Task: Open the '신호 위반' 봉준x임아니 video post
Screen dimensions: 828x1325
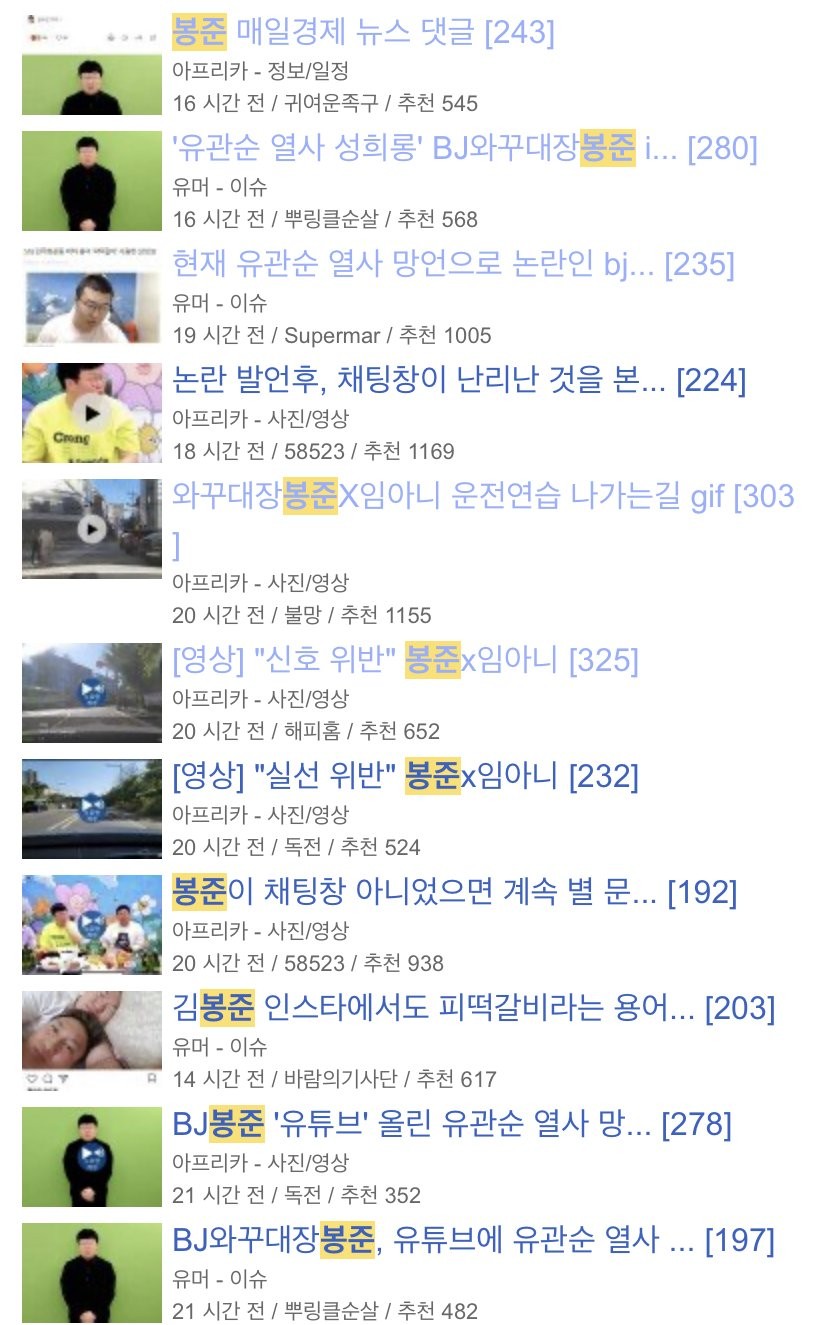Action: click(405, 661)
